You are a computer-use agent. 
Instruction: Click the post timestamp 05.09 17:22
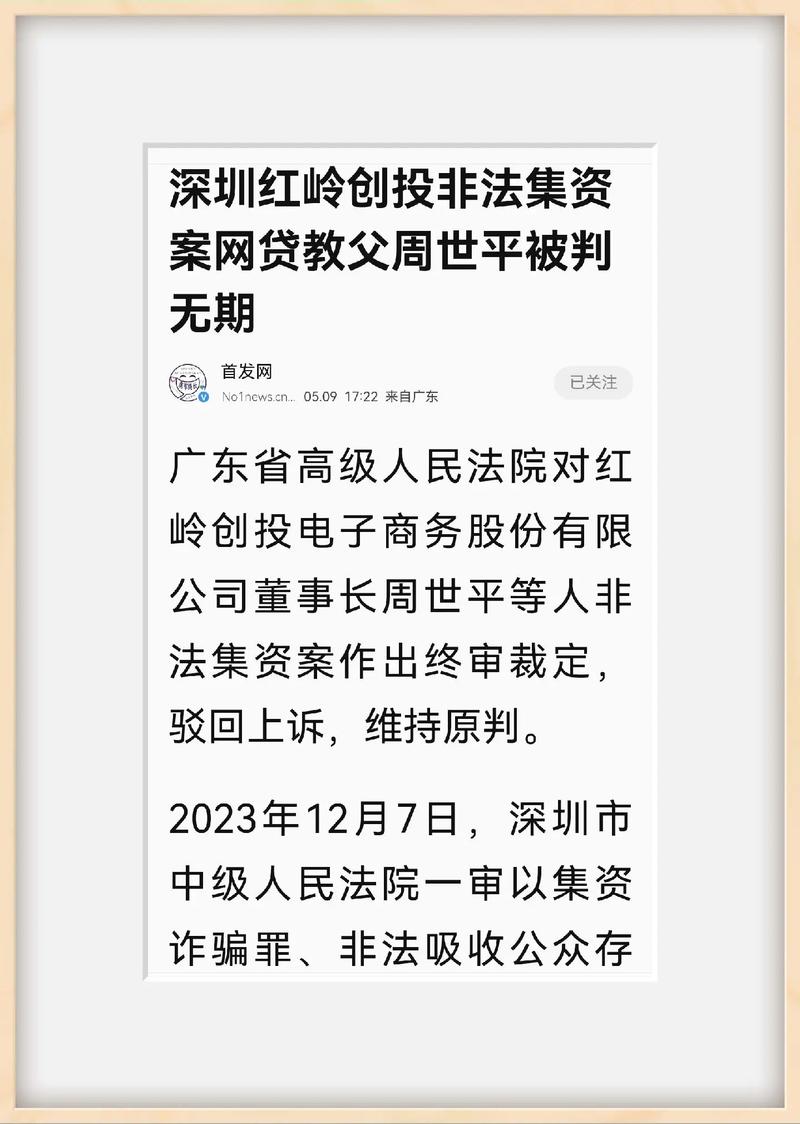(x=340, y=395)
